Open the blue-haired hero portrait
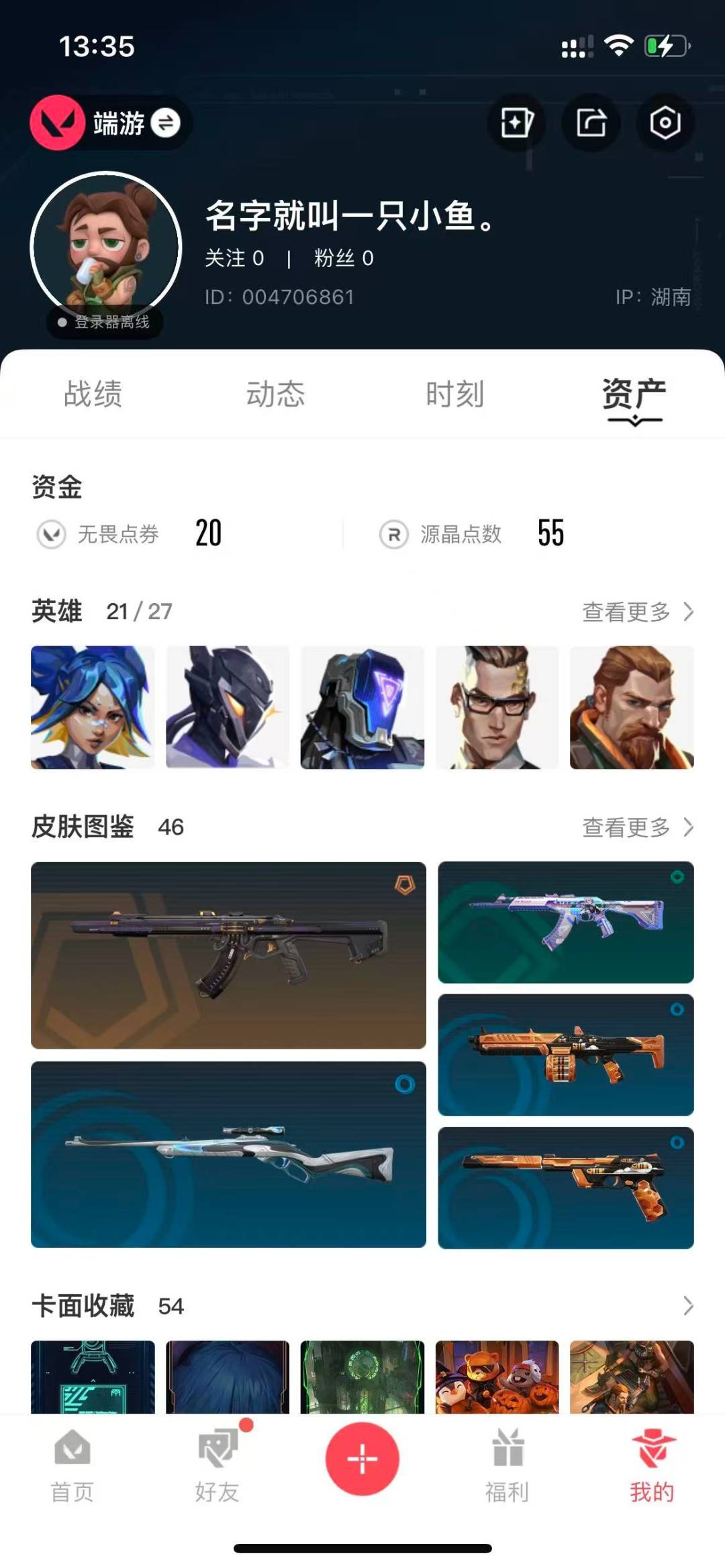Image resolution: width=725 pixels, height=1568 pixels. click(93, 707)
